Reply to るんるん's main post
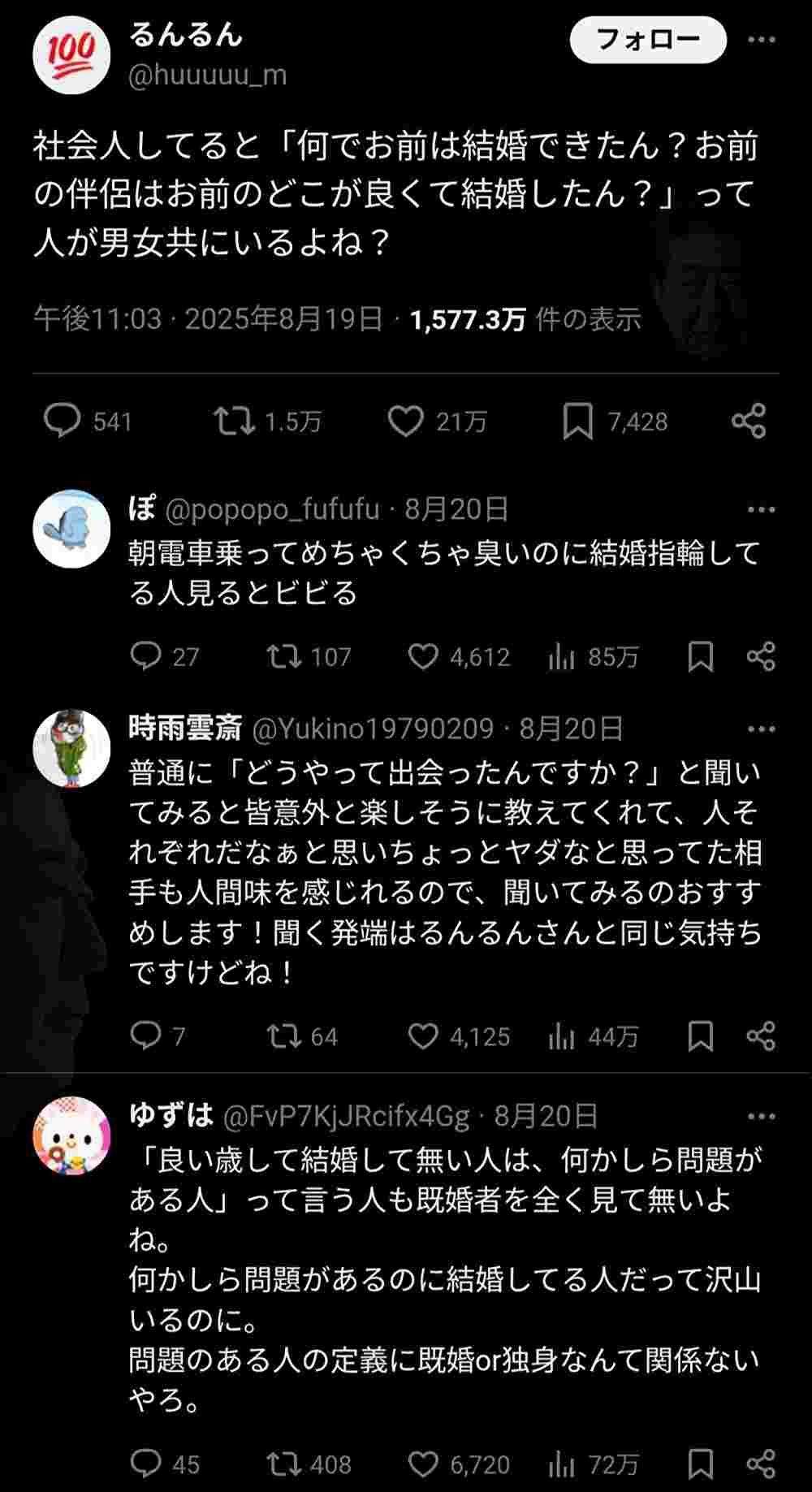This screenshot has width=812, height=1492. (x=62, y=422)
